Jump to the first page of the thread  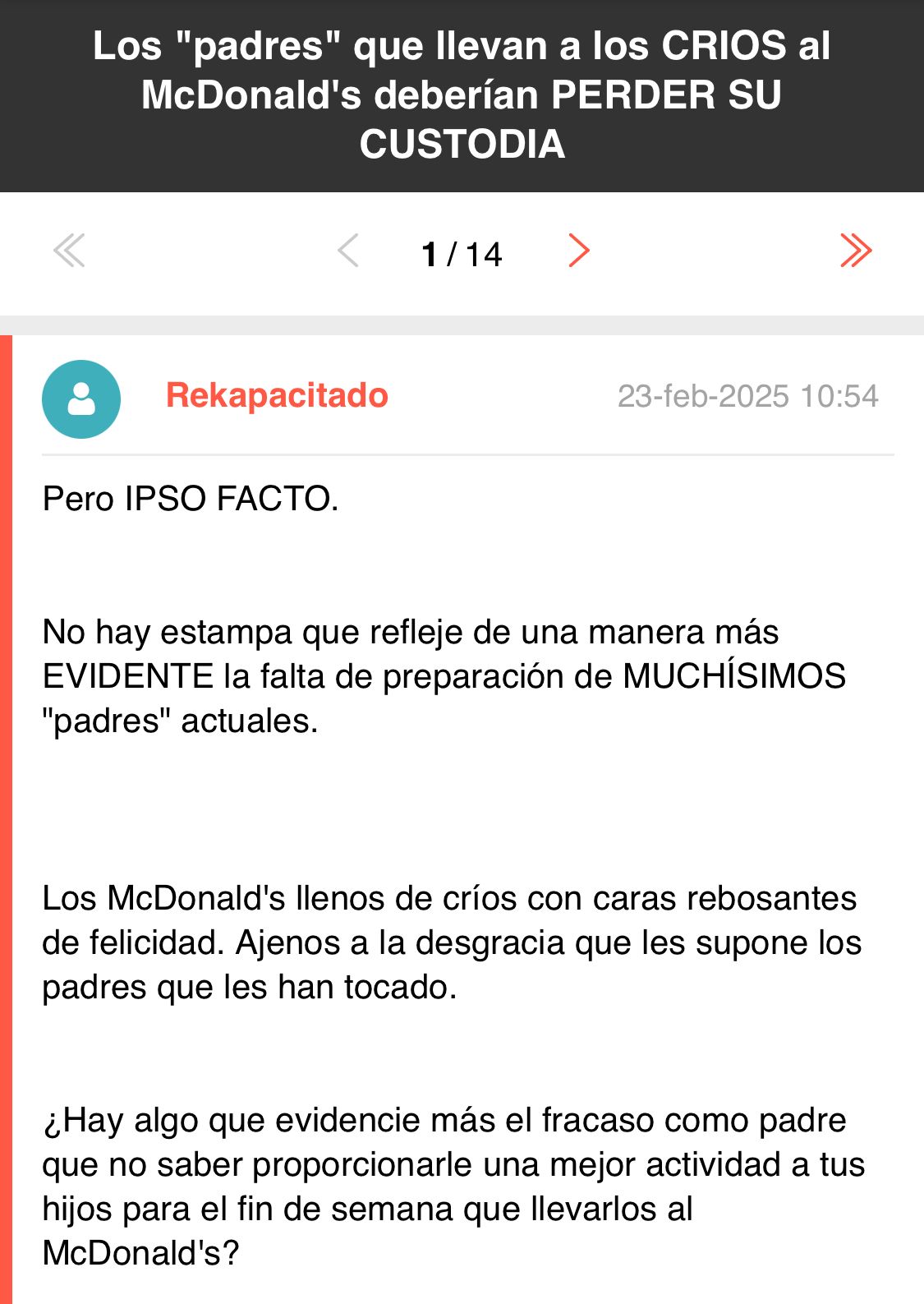[x=69, y=251]
